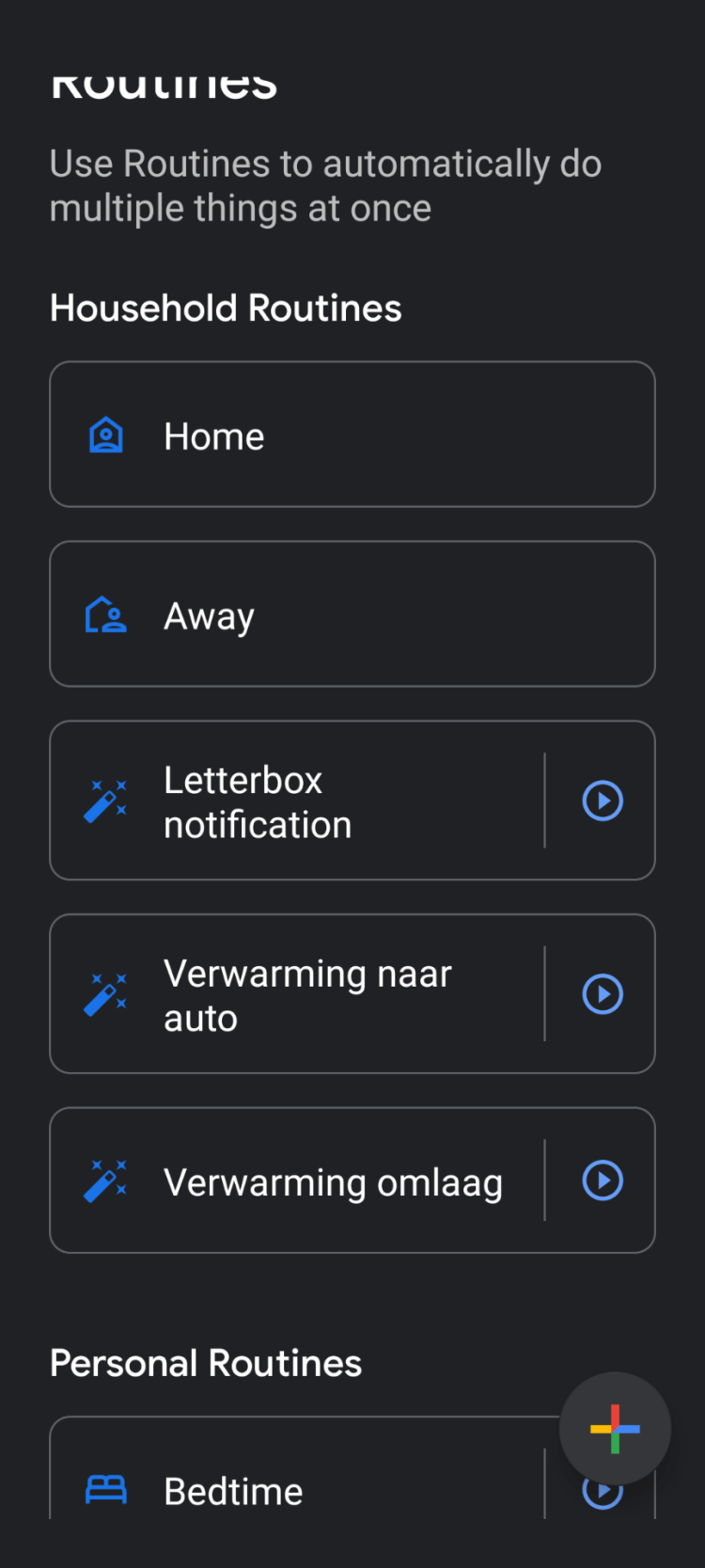The height and width of the screenshot is (1568, 705).
Task: Open the Verwarming omlaag routine
Action: pyautogui.click(x=297, y=1180)
